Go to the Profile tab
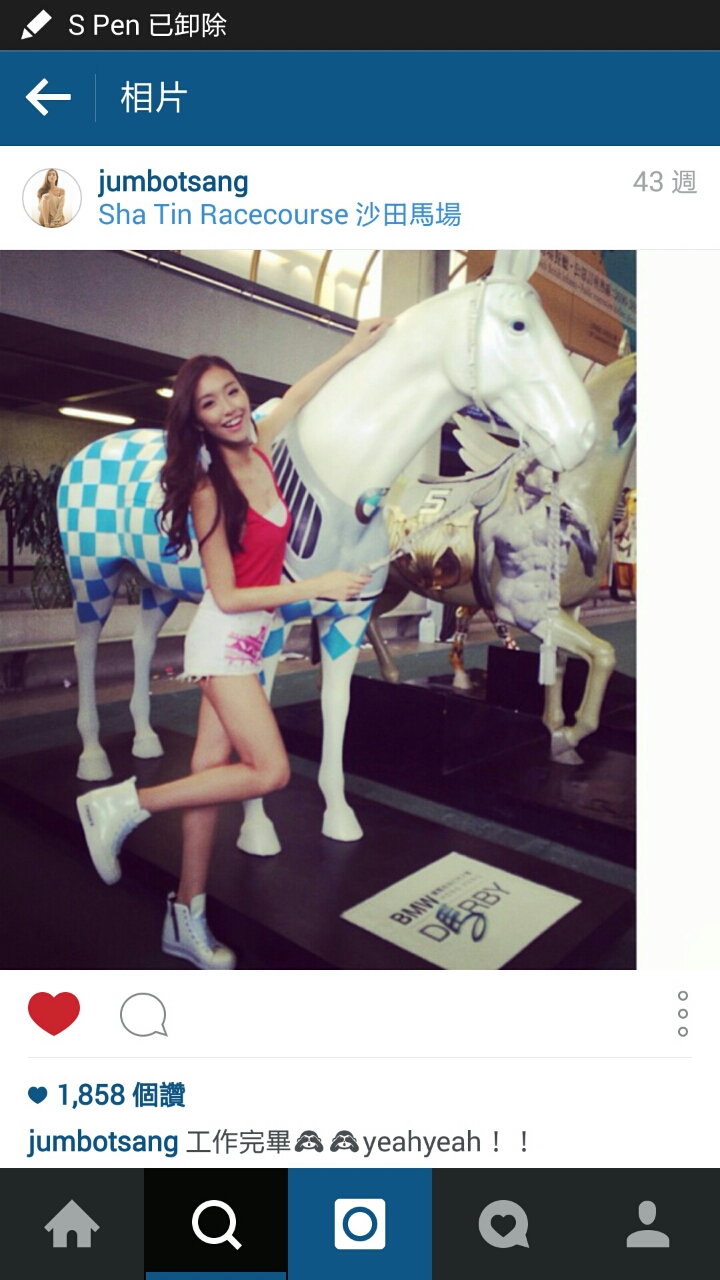The image size is (720, 1280). [648, 1224]
